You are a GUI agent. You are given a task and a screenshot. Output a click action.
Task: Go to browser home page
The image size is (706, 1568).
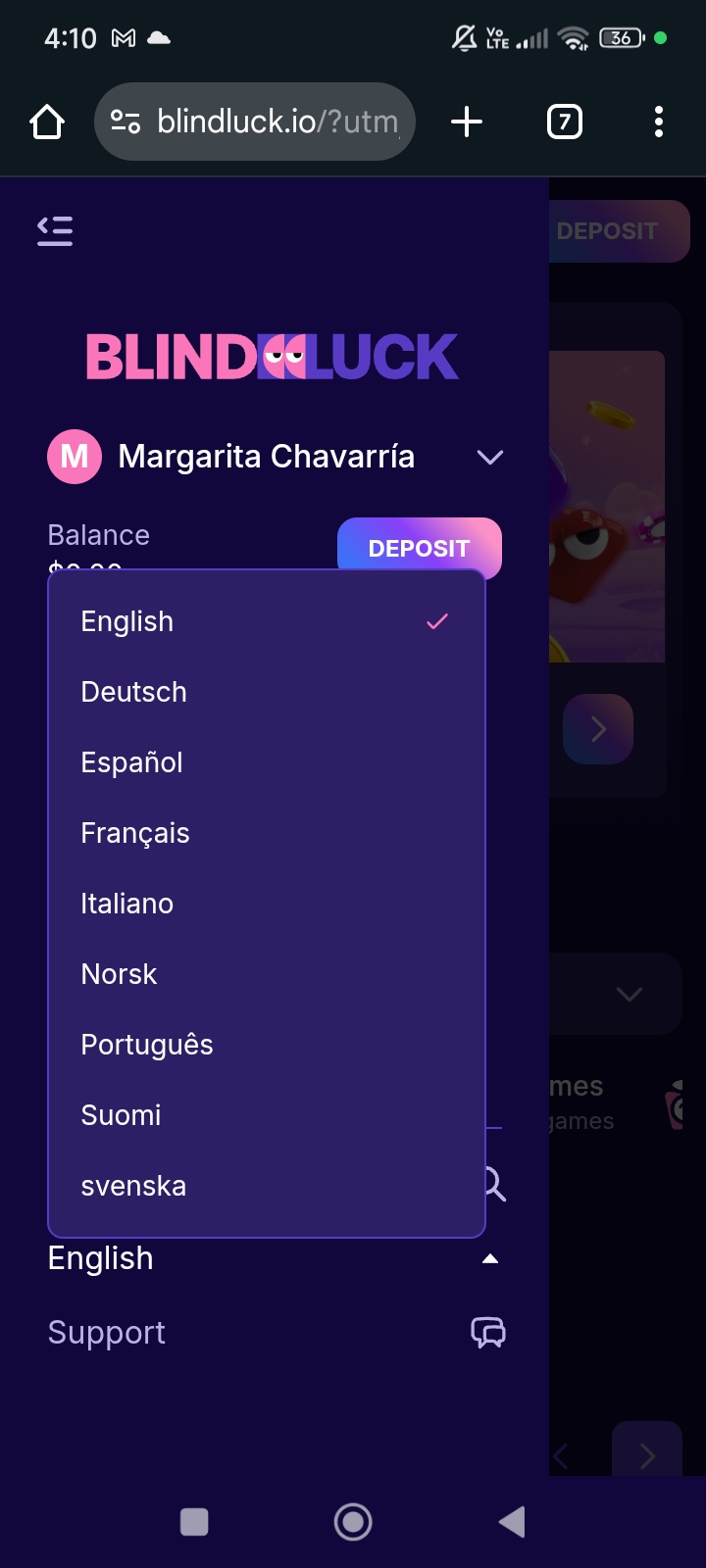[47, 122]
